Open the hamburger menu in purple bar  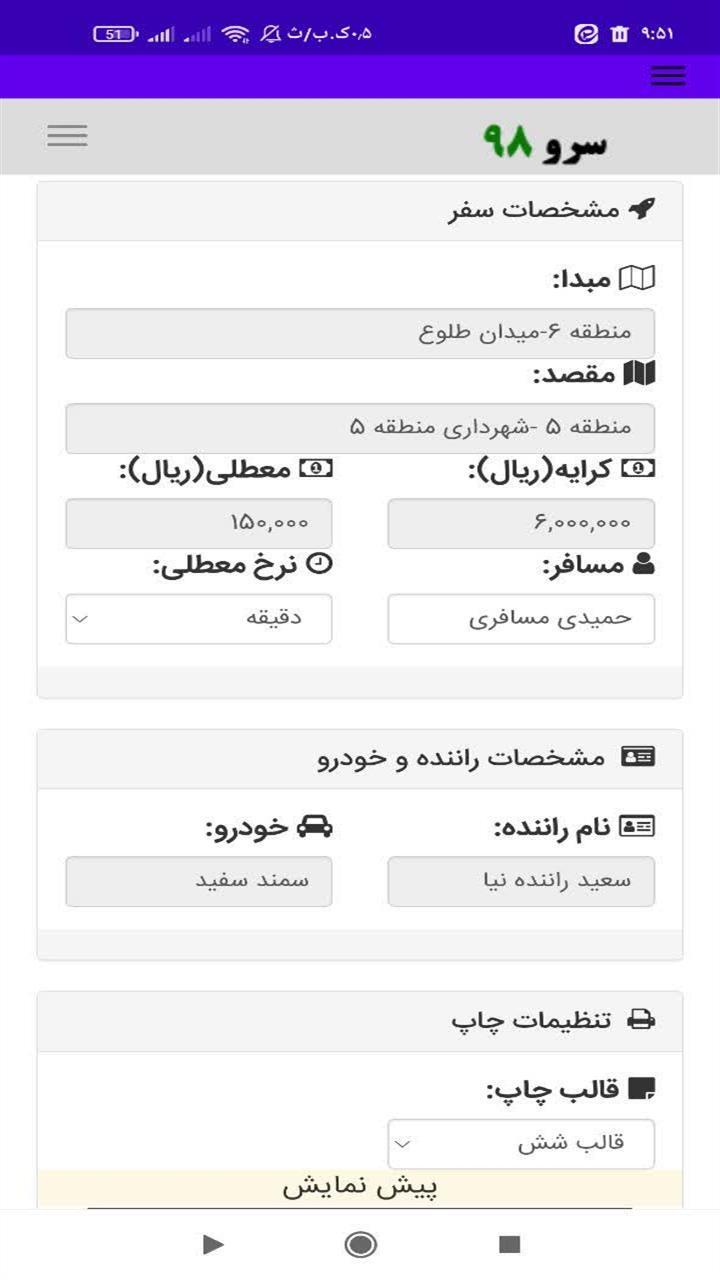tap(668, 76)
